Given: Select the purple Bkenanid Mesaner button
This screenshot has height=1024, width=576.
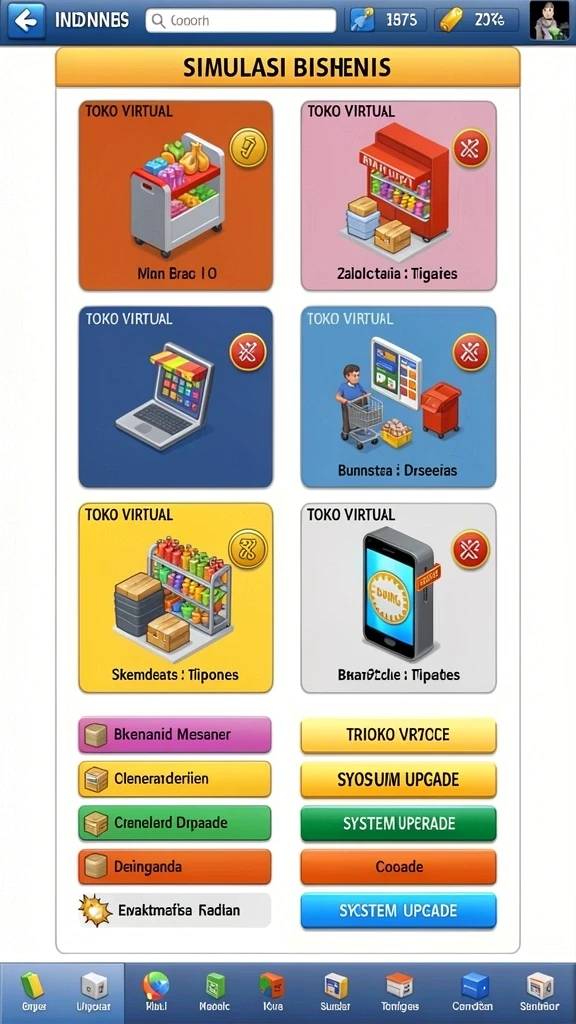Looking at the screenshot, I should coord(175,735).
